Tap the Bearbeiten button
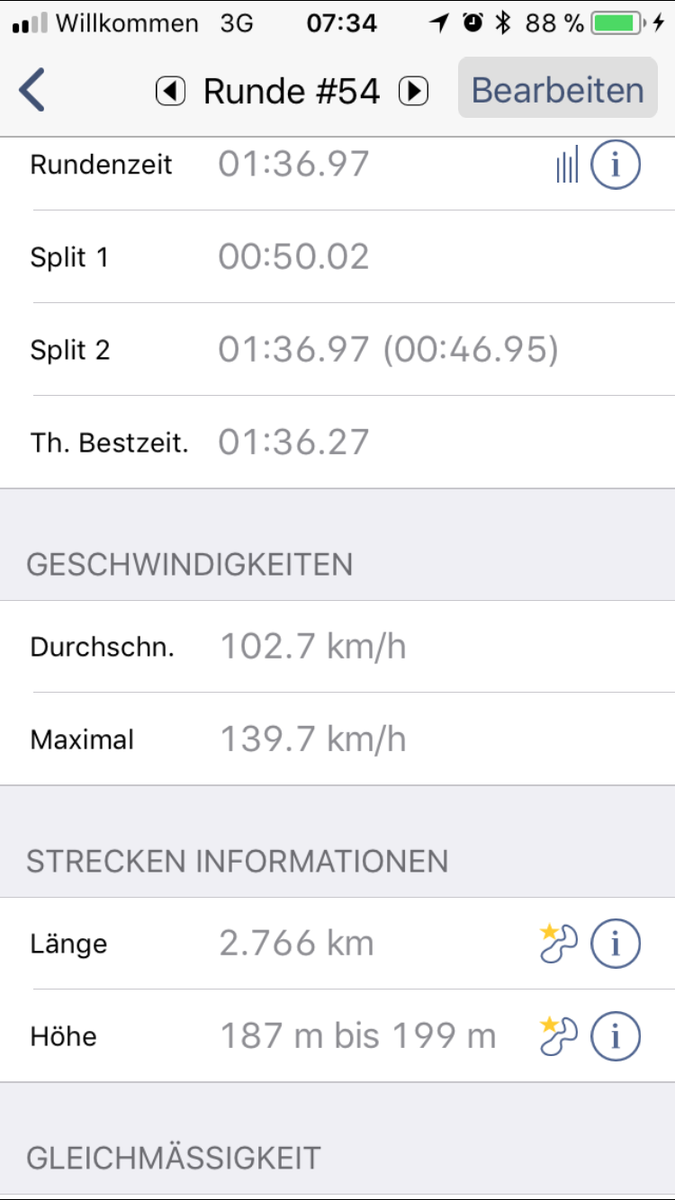The width and height of the screenshot is (675, 1200). pyautogui.click(x=557, y=91)
